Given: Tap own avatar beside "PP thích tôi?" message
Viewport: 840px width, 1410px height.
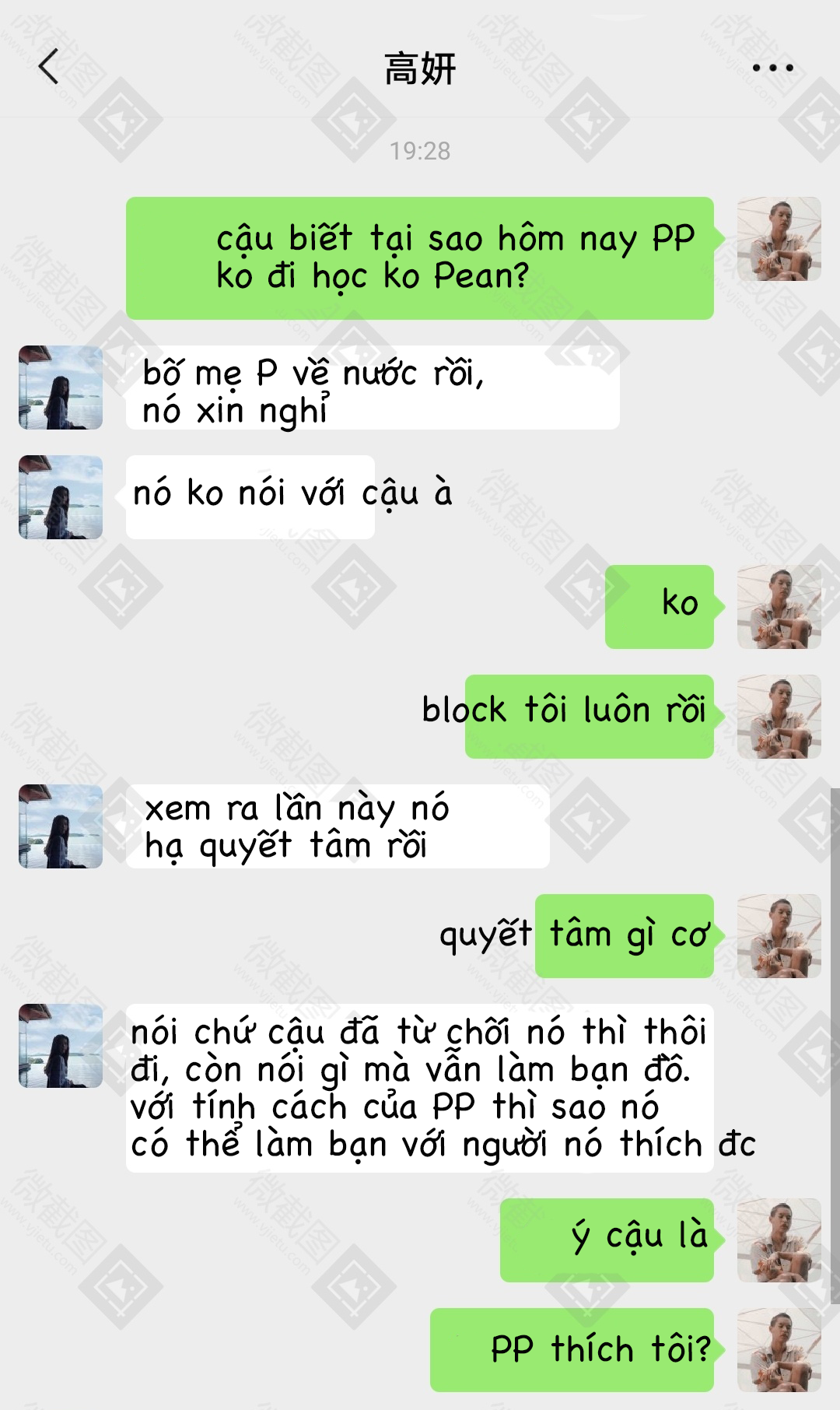Looking at the screenshot, I should [x=779, y=1350].
